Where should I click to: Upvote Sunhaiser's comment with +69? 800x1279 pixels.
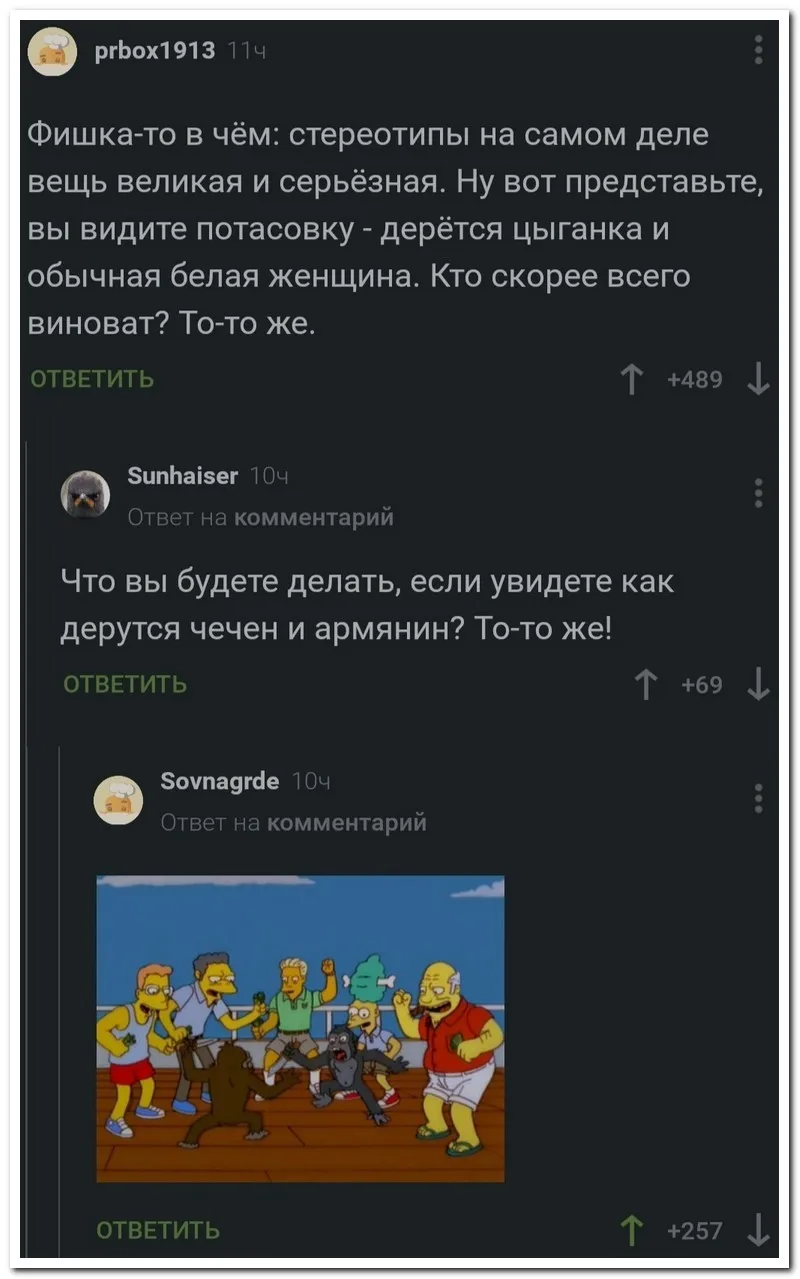point(647,684)
